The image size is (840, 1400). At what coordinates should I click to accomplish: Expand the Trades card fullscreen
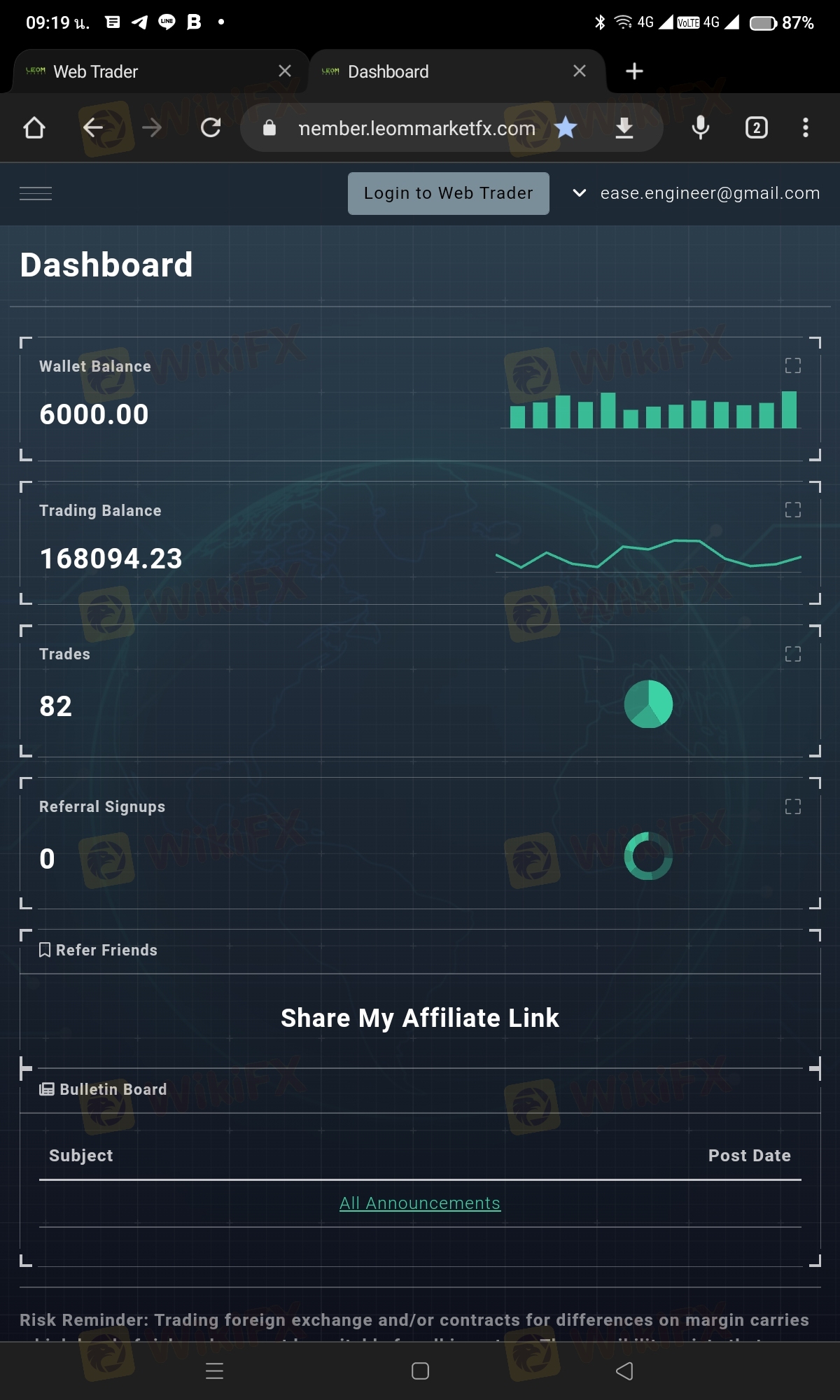[792, 654]
